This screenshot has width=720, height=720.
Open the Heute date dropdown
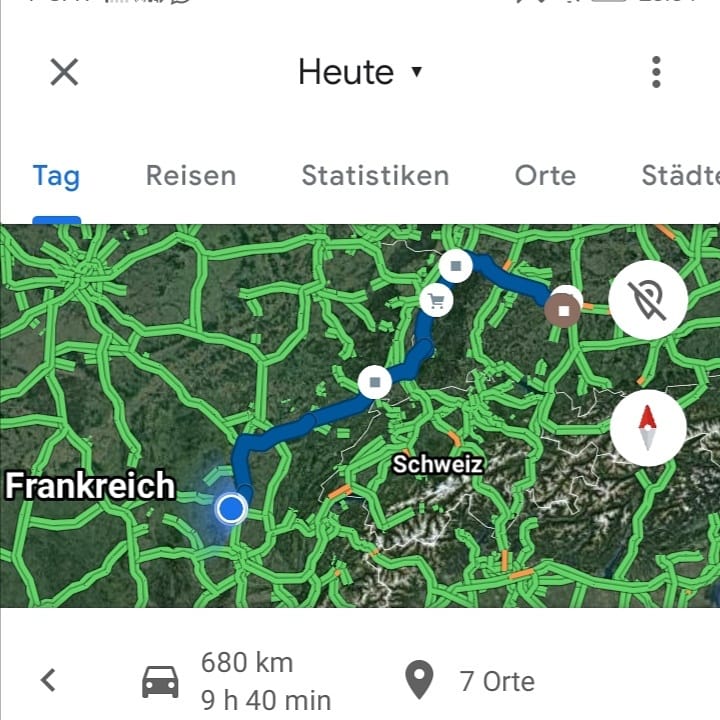tap(360, 72)
